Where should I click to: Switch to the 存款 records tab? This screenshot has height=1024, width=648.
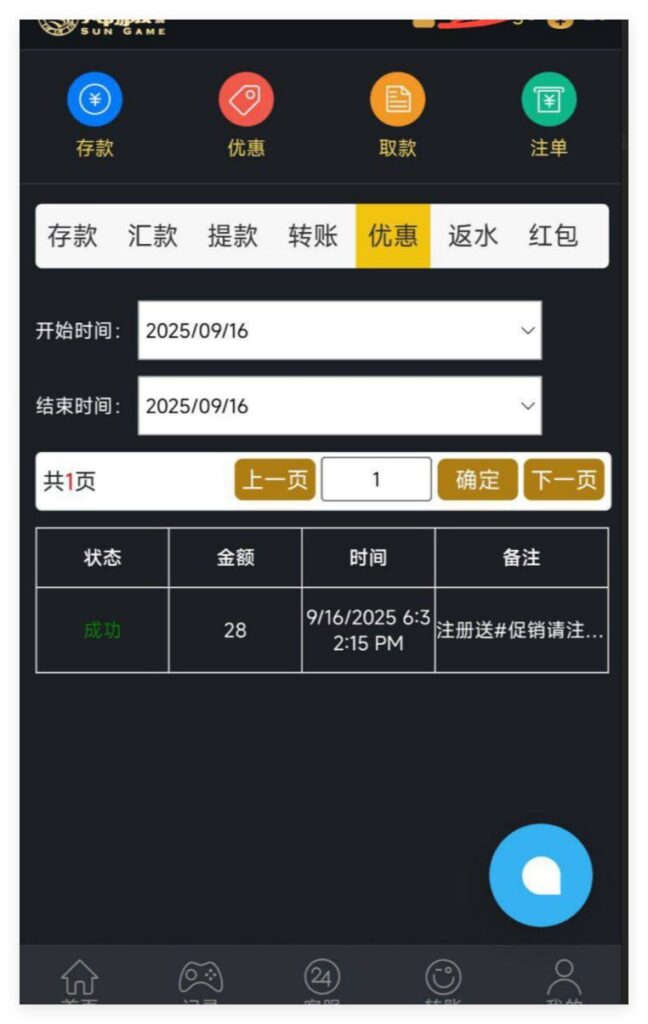[72, 236]
